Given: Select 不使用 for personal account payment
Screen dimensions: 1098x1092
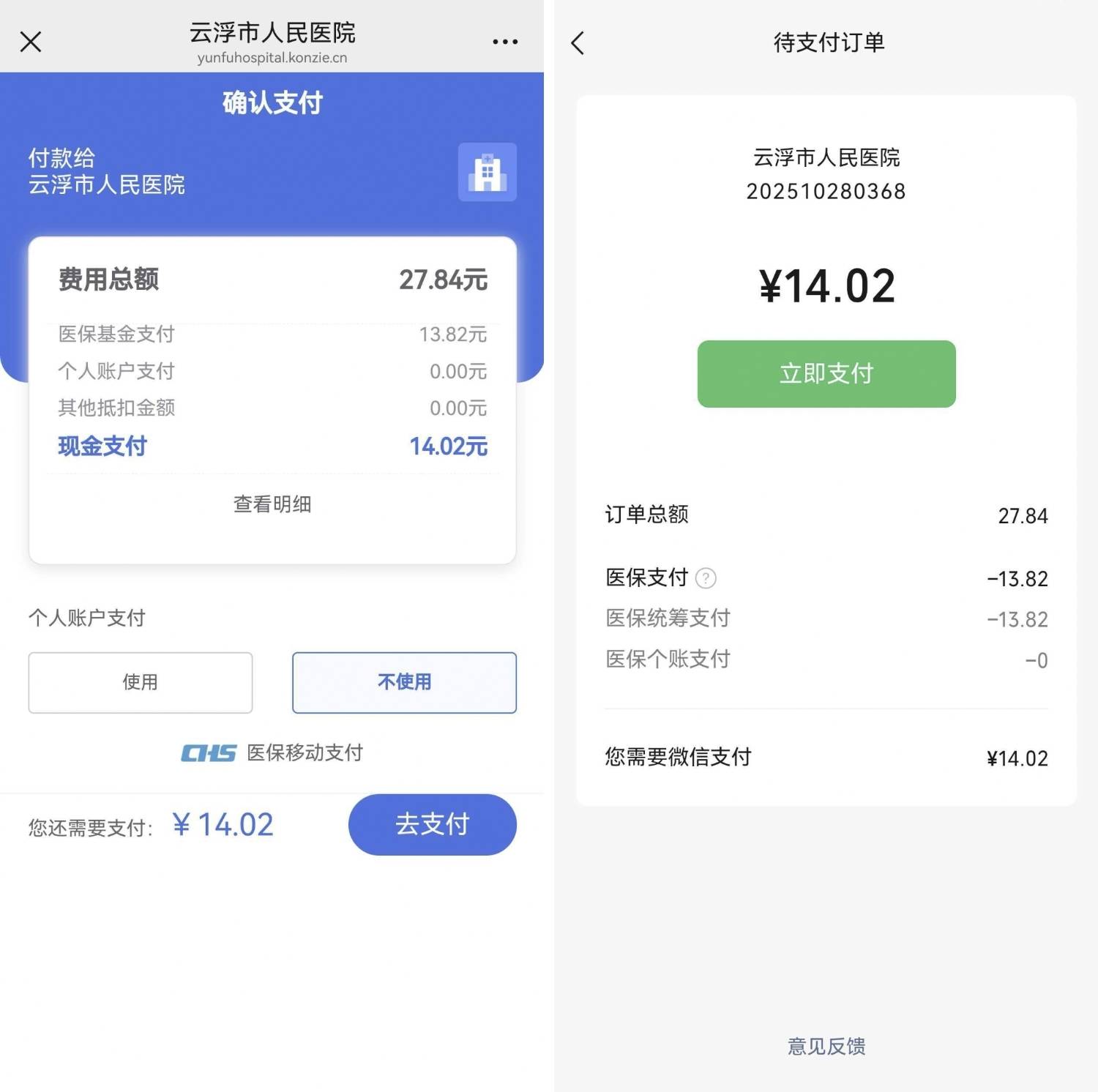Looking at the screenshot, I should [404, 682].
